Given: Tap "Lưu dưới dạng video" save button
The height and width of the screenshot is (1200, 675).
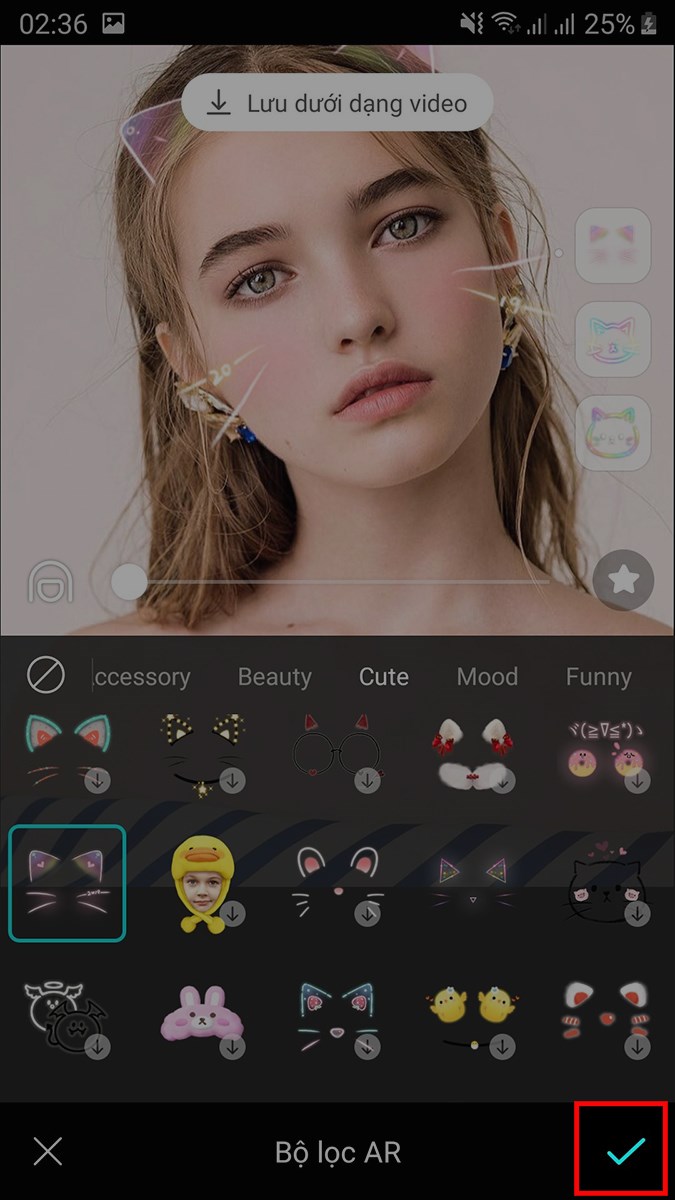Looking at the screenshot, I should click(x=337, y=104).
